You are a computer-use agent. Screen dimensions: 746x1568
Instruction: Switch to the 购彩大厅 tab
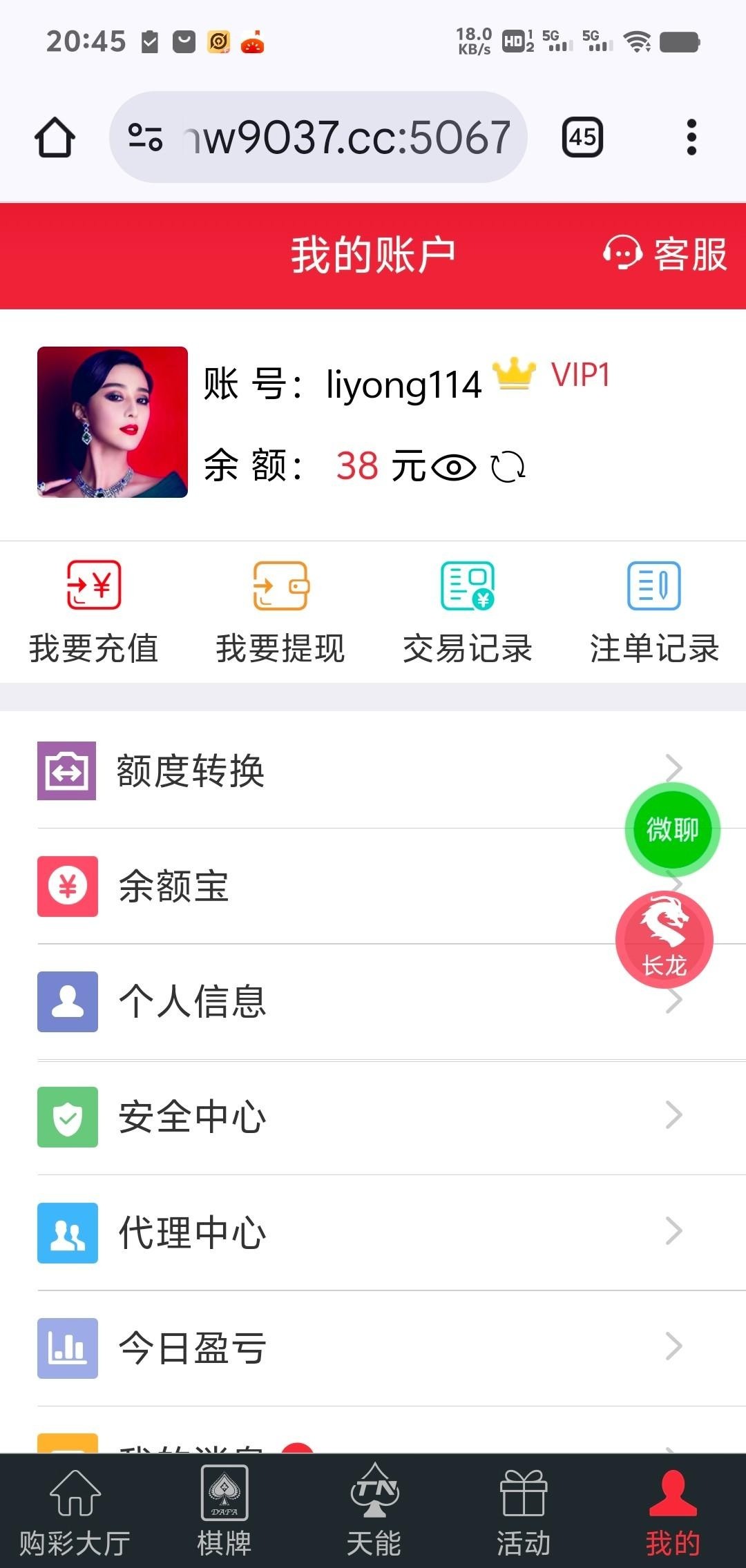[75, 1512]
